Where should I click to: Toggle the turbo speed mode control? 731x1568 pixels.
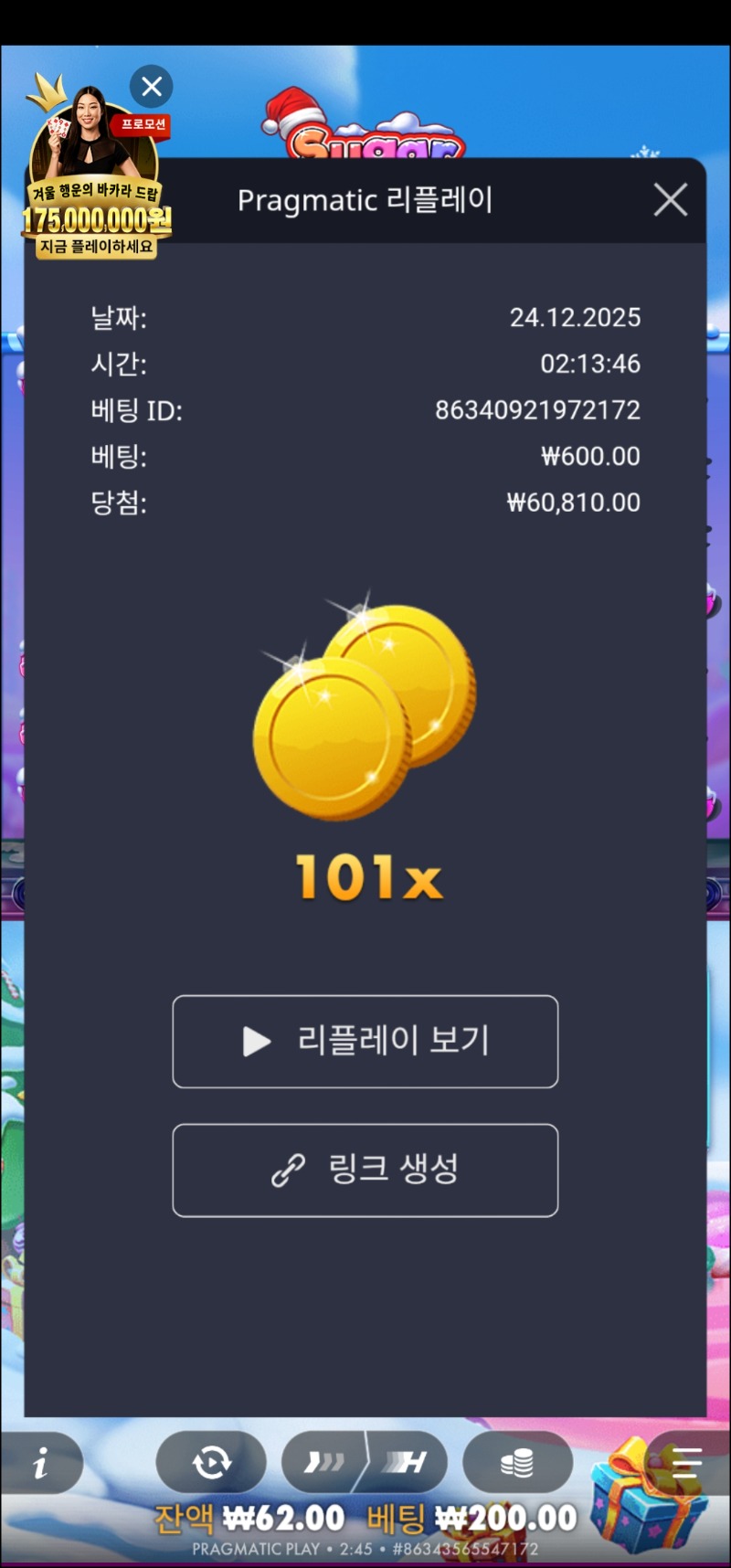[365, 1463]
